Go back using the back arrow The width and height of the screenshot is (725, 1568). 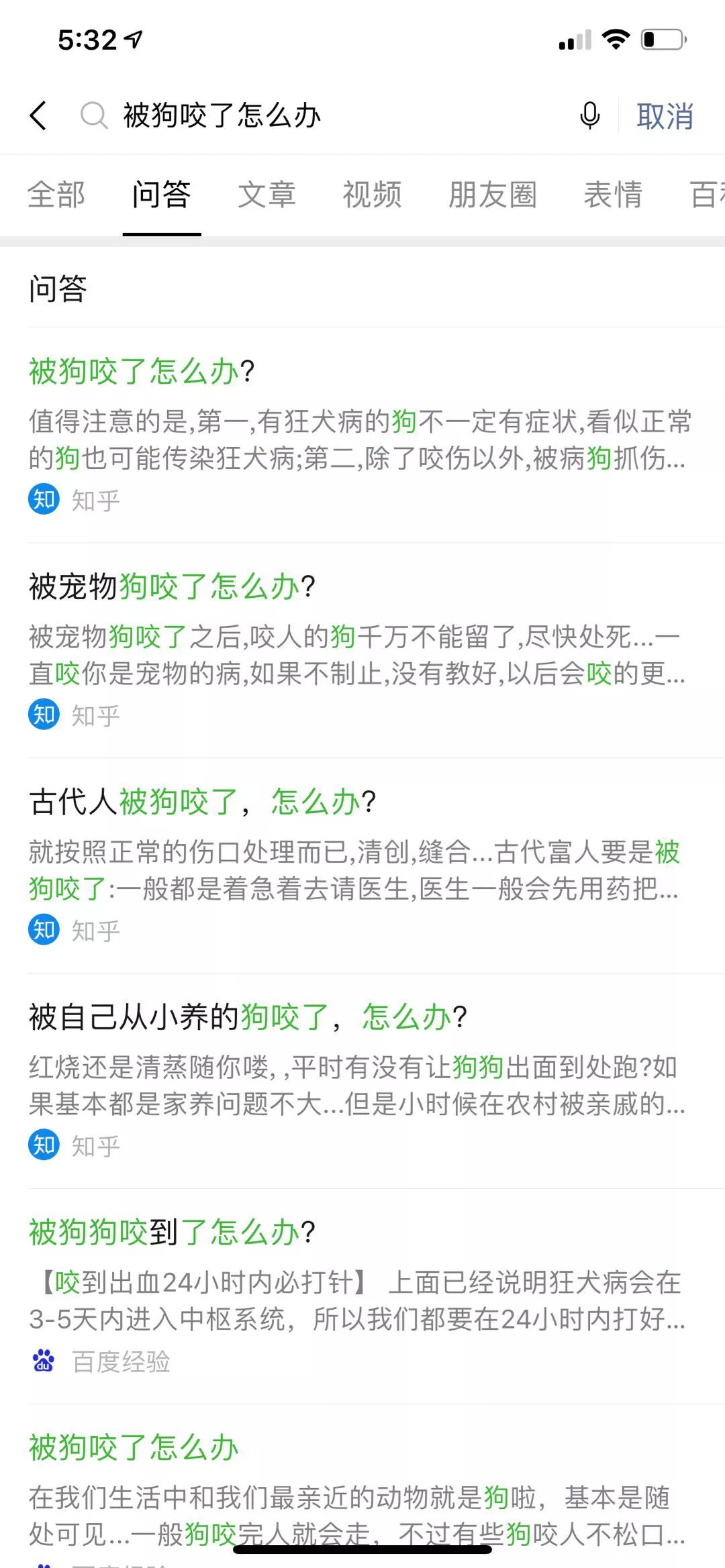click(39, 116)
